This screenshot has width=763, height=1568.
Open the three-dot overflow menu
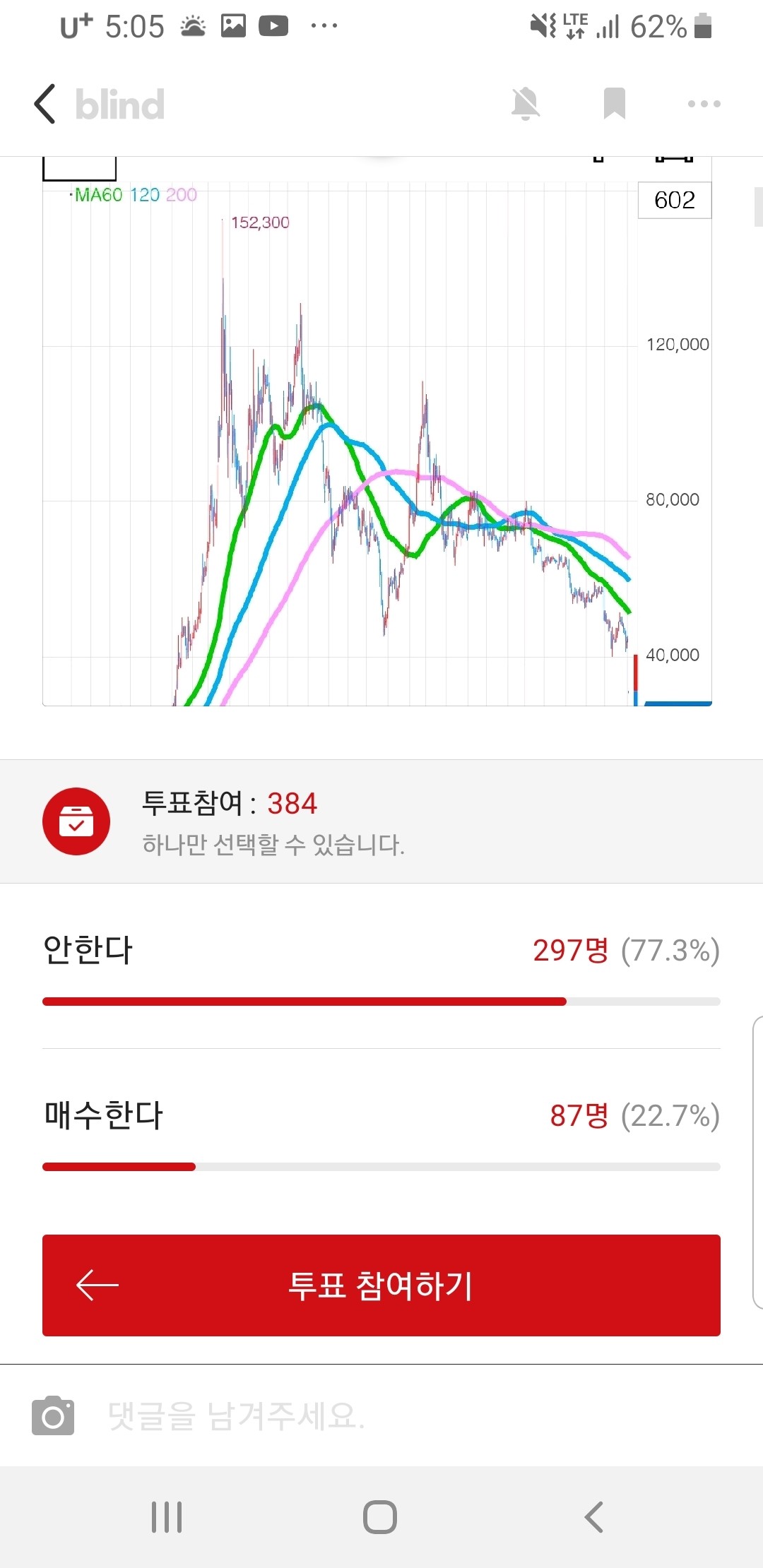tap(704, 103)
